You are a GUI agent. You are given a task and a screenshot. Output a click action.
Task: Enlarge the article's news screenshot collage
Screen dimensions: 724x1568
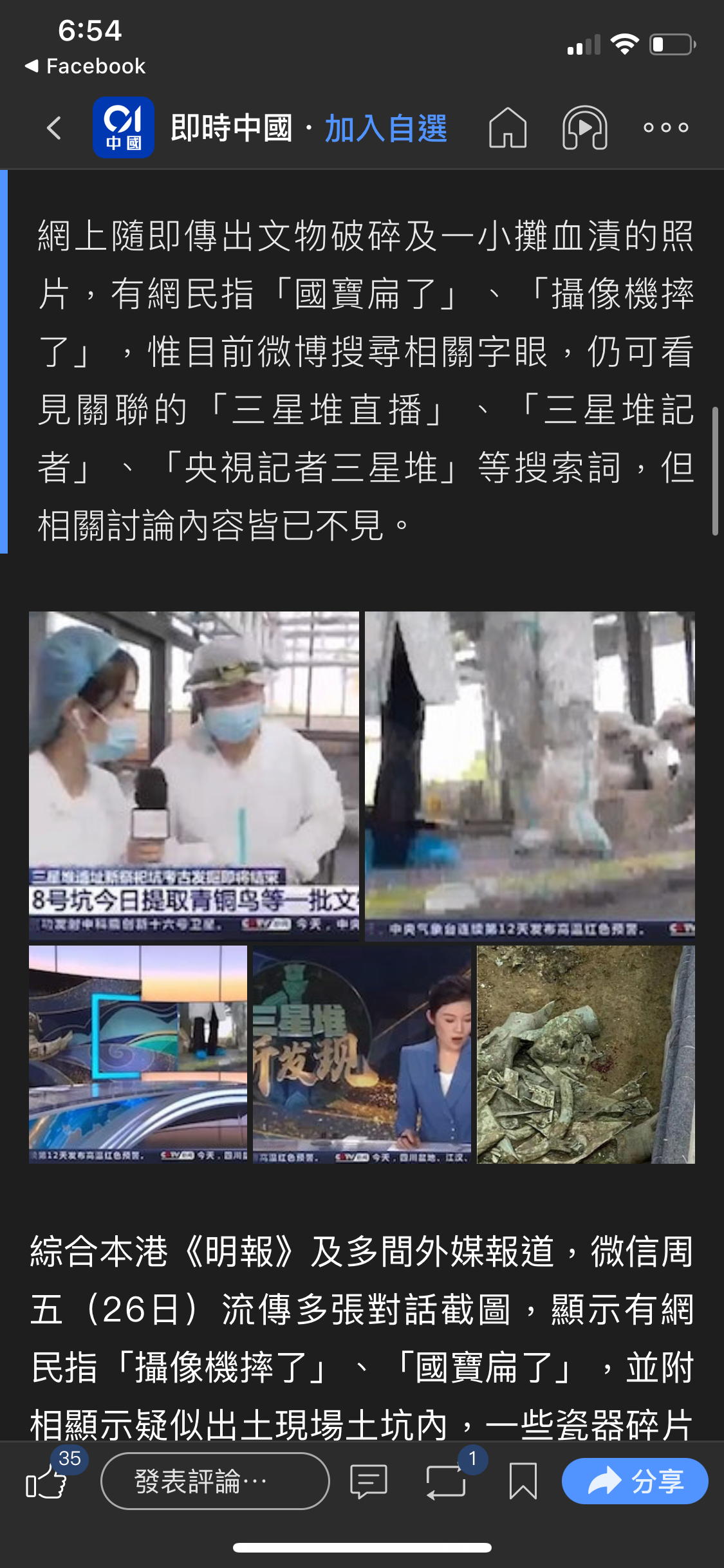362,887
